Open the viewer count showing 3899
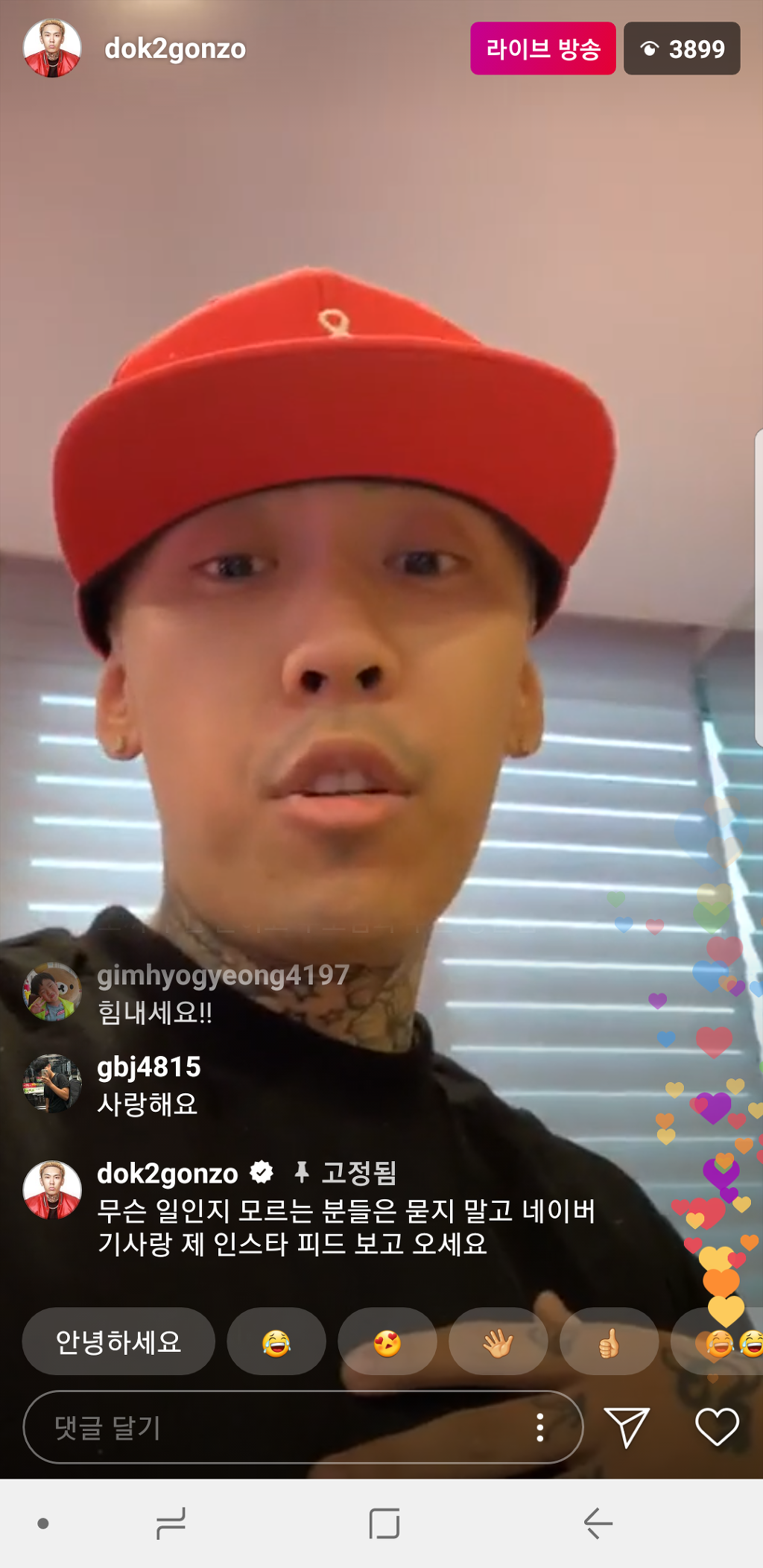 681,49
